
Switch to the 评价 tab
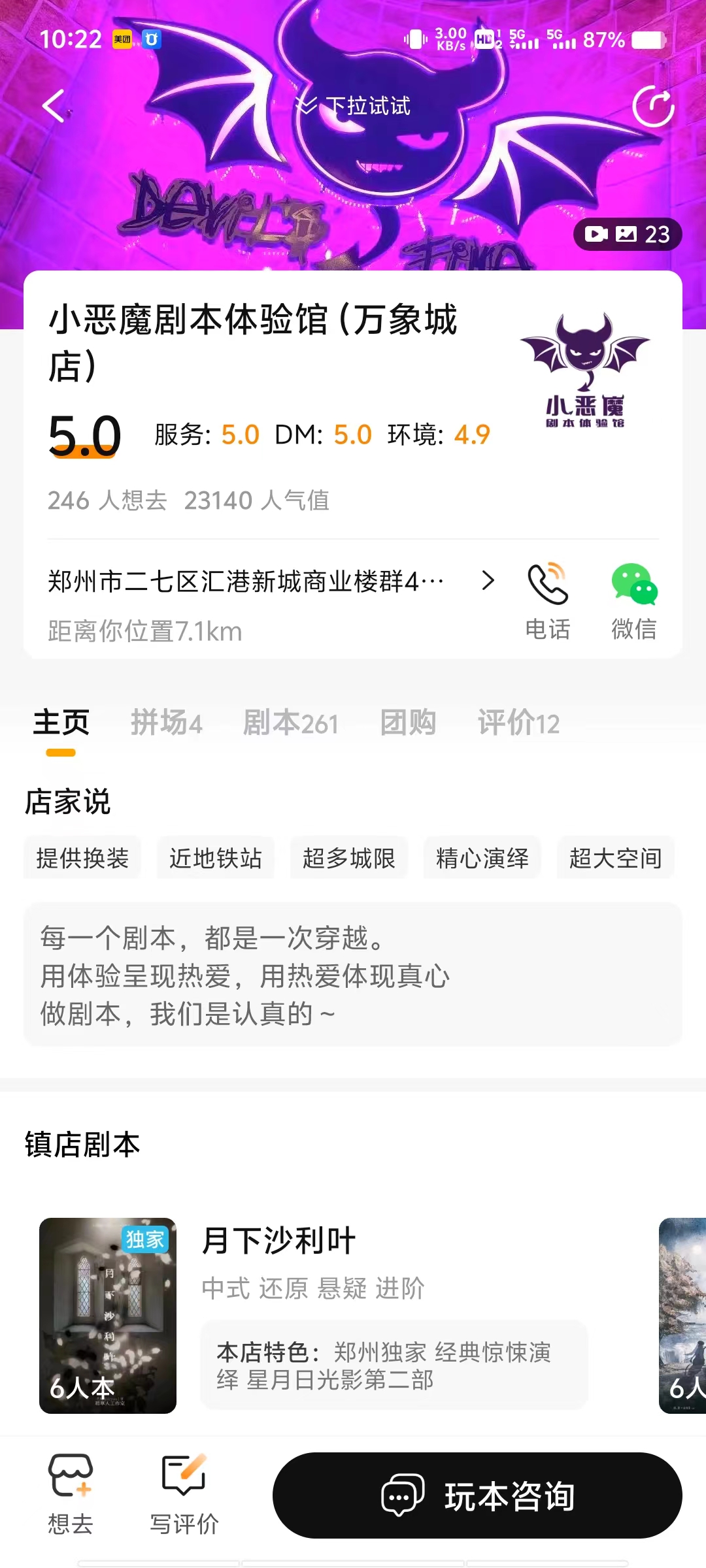click(x=518, y=723)
